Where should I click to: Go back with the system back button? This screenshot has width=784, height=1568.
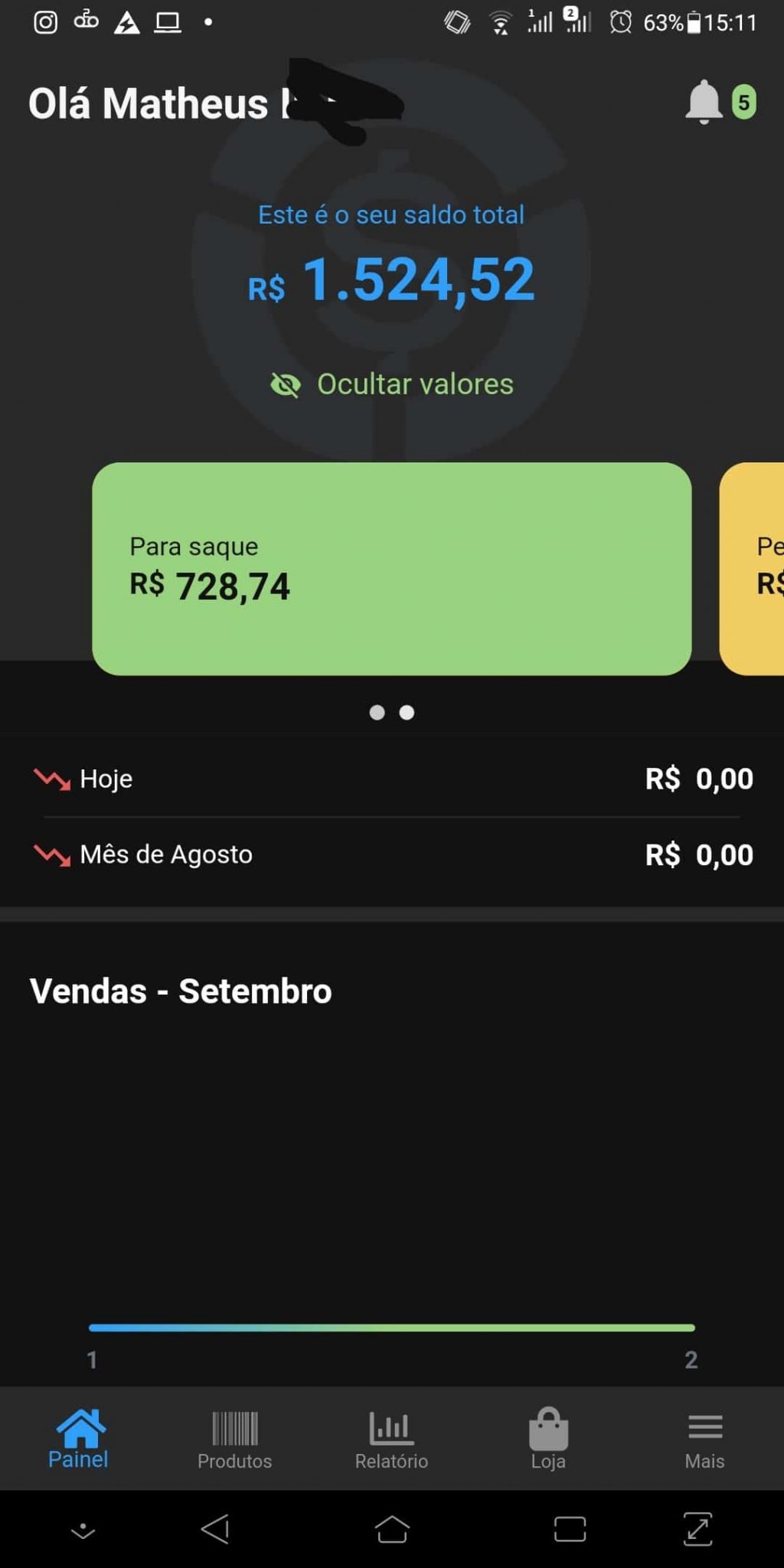pyautogui.click(x=215, y=1528)
